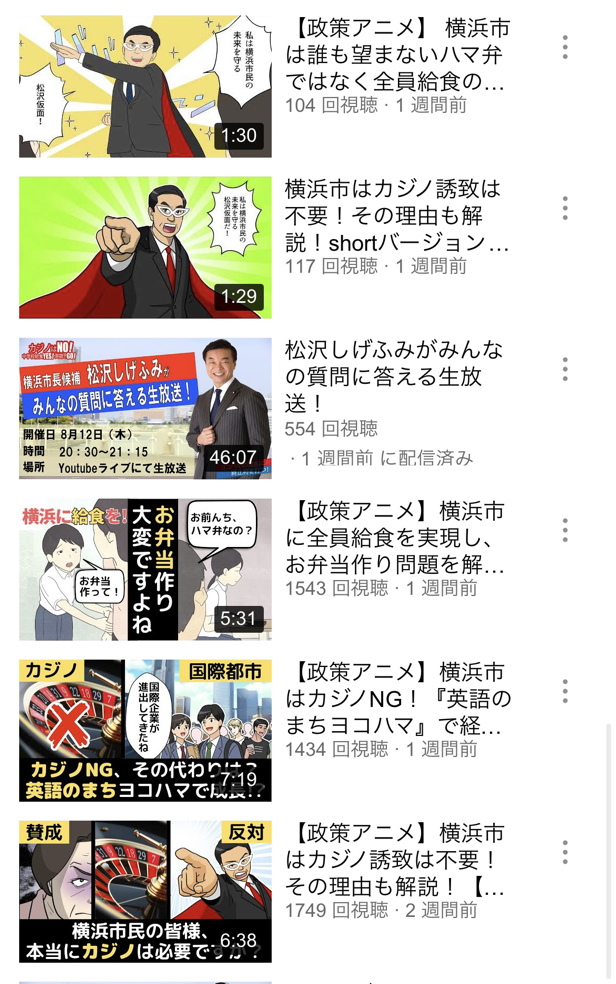
Task: Open the overflow menu for the 生放送 video
Action: (x=565, y=369)
